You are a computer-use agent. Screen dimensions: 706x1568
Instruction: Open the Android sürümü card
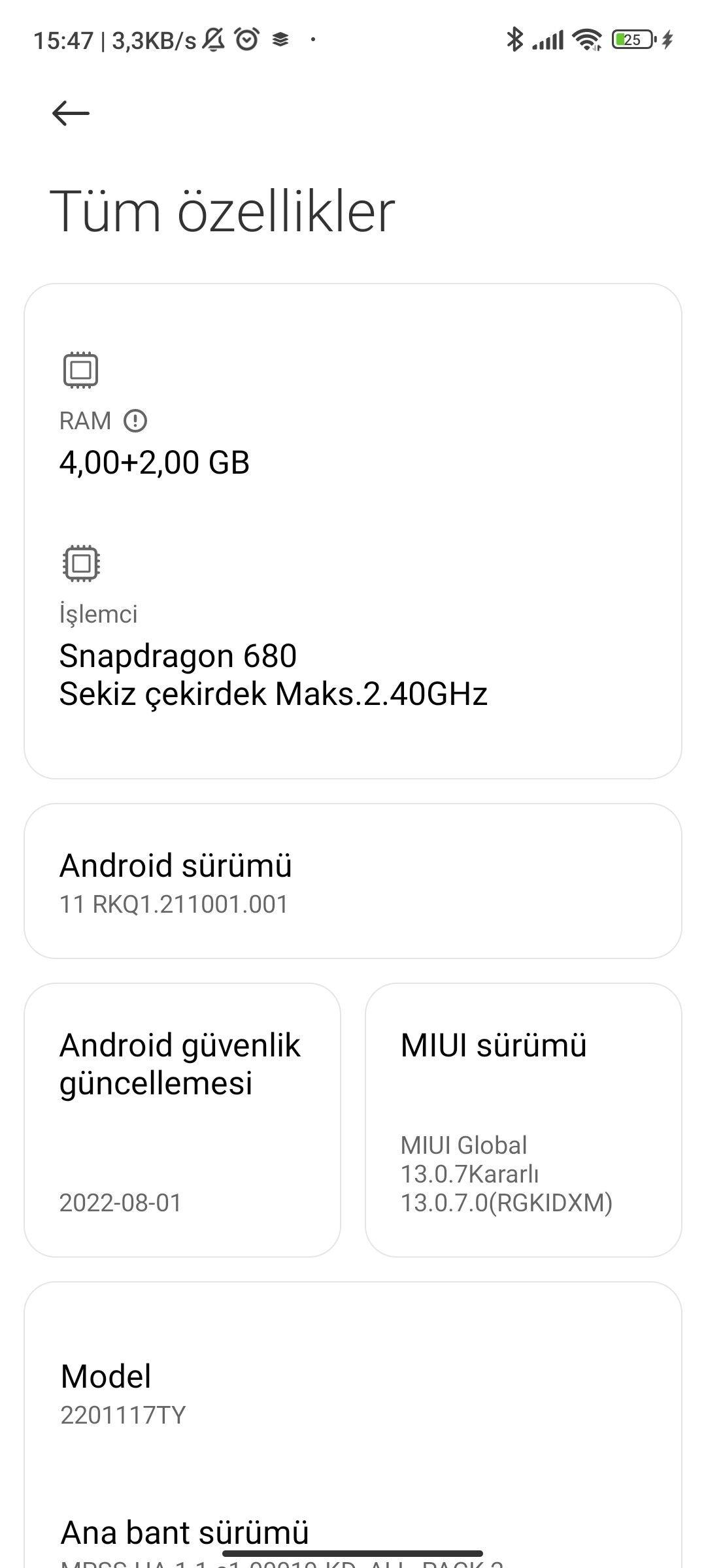click(353, 885)
